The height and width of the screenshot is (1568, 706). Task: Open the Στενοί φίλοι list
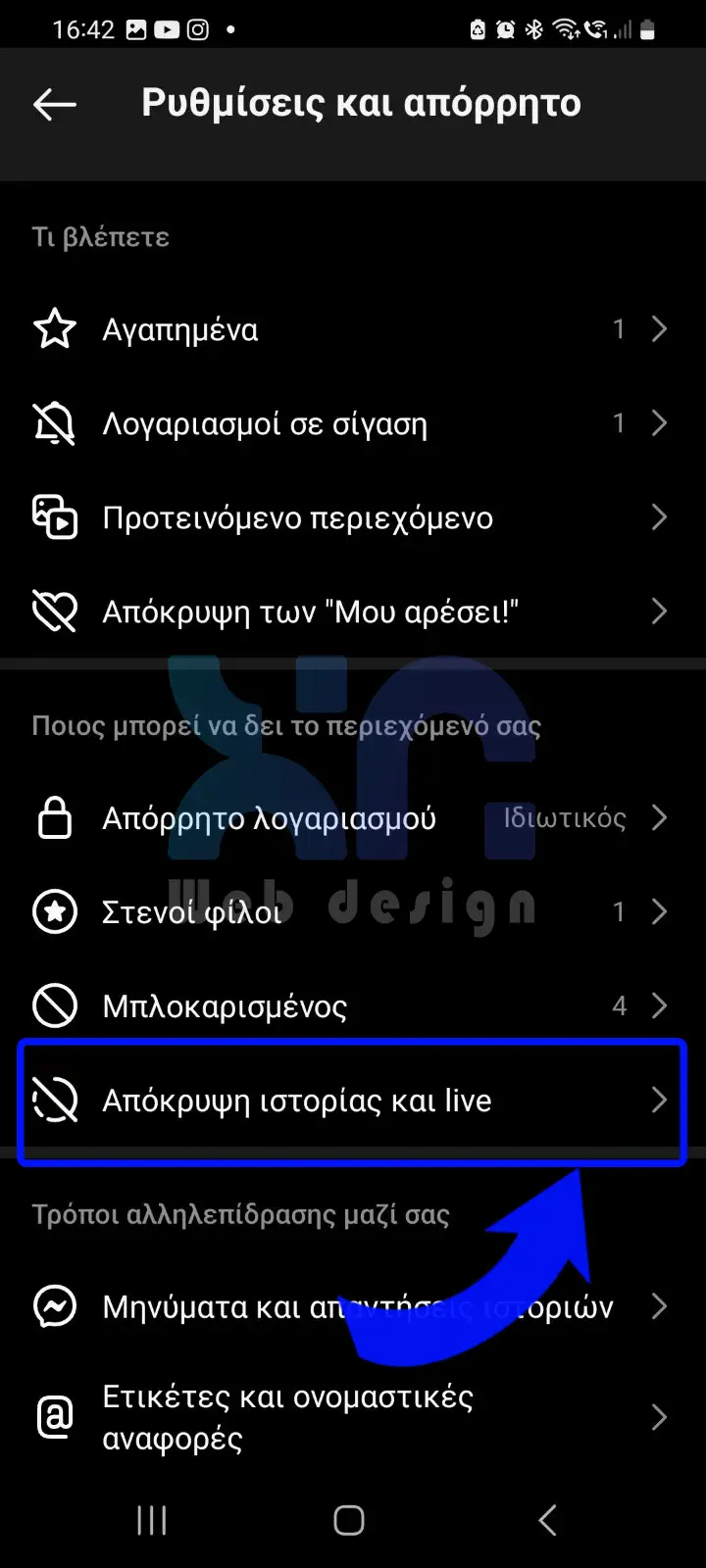click(353, 911)
